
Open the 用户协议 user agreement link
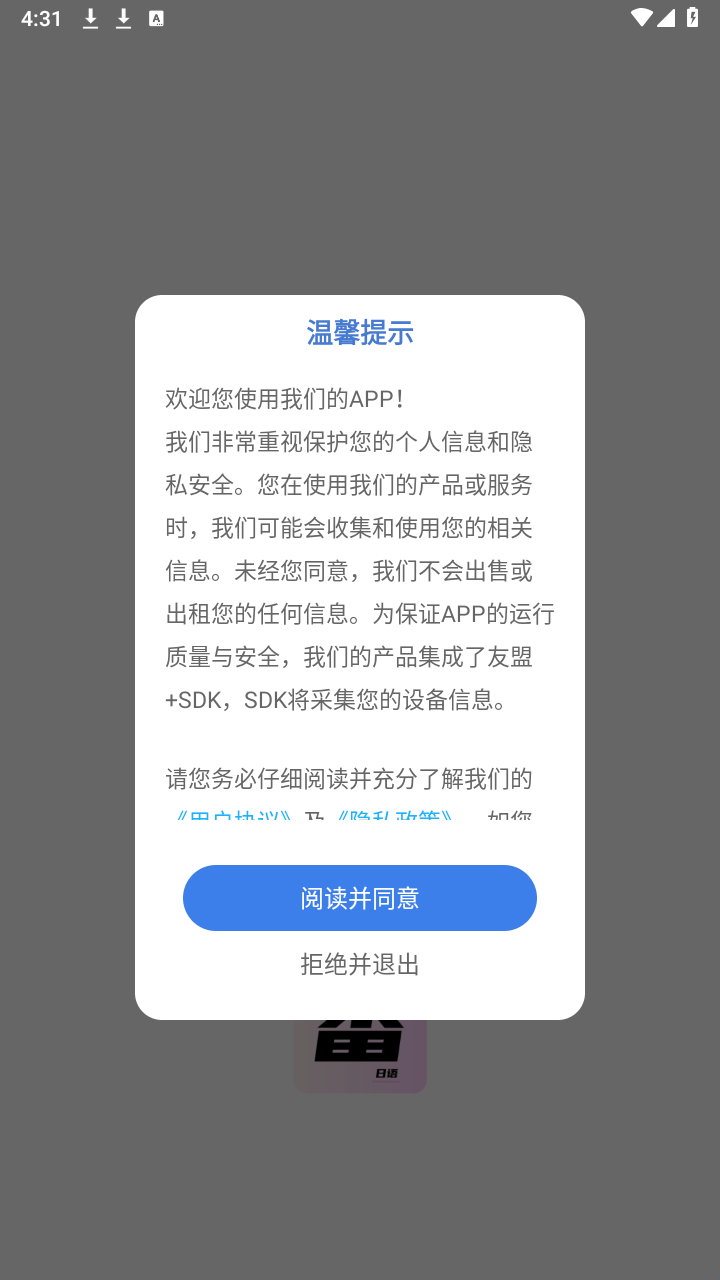click(233, 815)
